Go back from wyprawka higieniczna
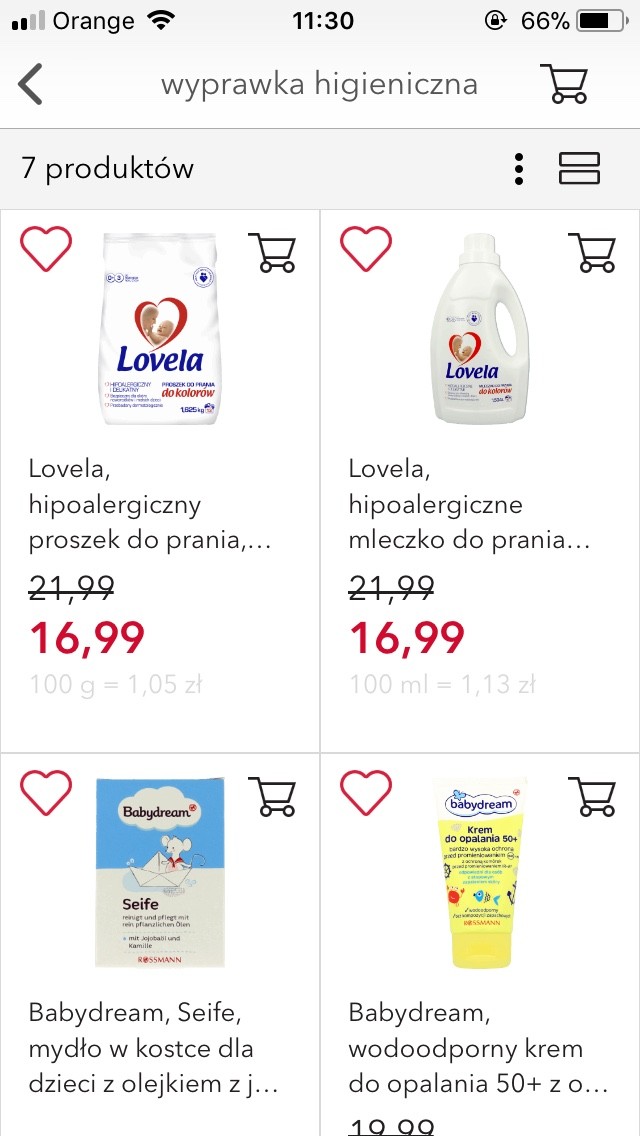Screen dimensions: 640x1136 tap(31, 84)
